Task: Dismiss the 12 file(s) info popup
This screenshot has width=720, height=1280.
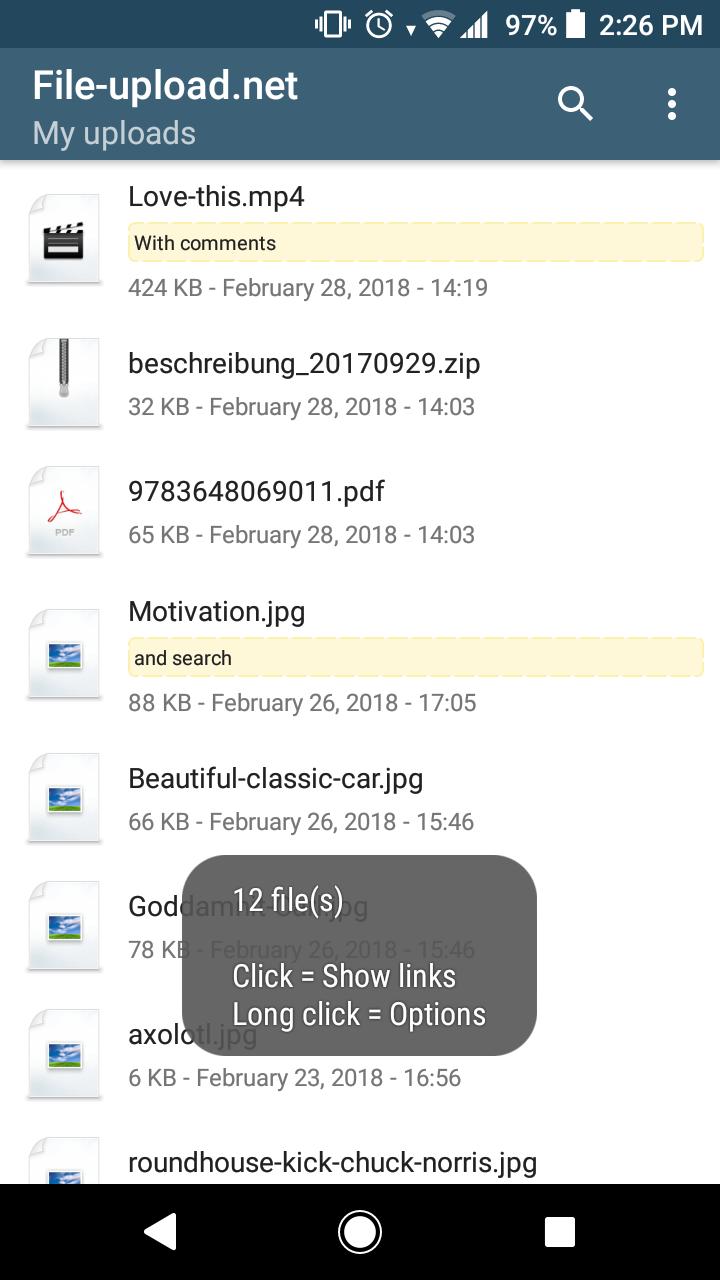Action: click(x=359, y=956)
